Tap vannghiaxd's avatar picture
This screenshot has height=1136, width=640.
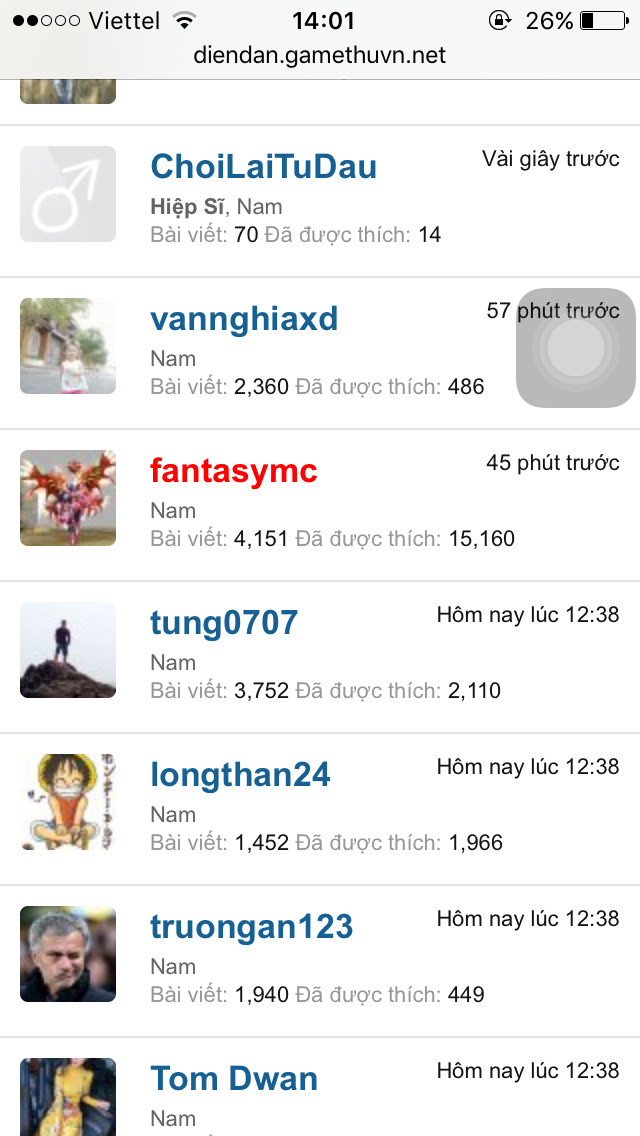(x=68, y=346)
